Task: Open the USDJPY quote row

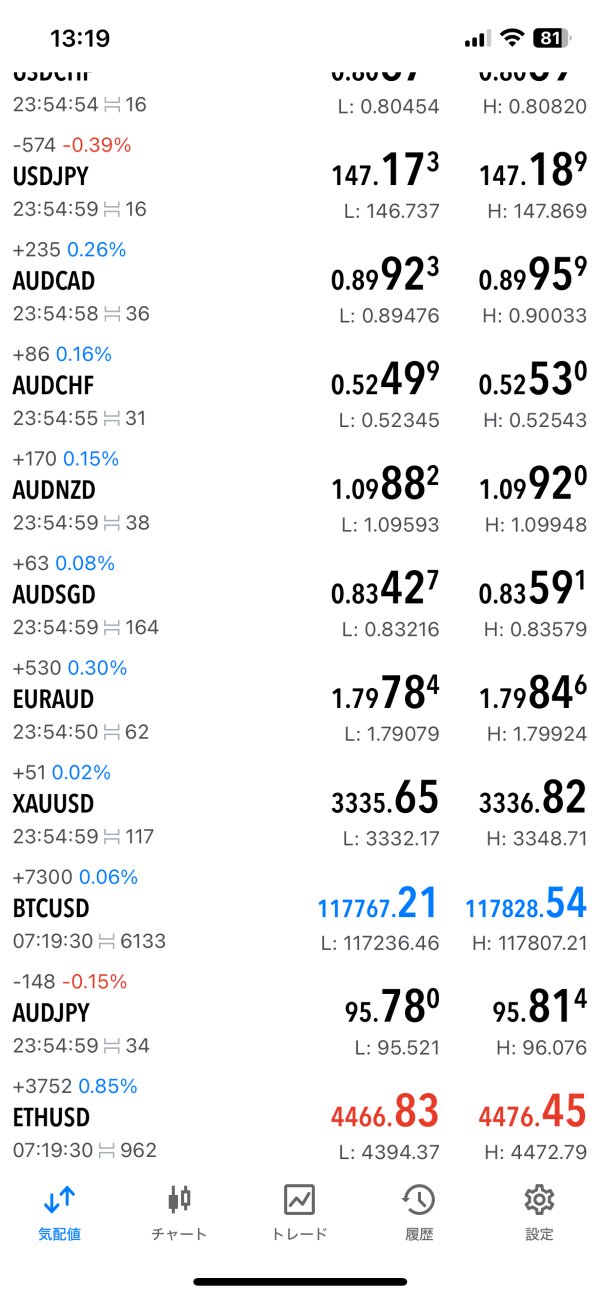Action: 300,177
